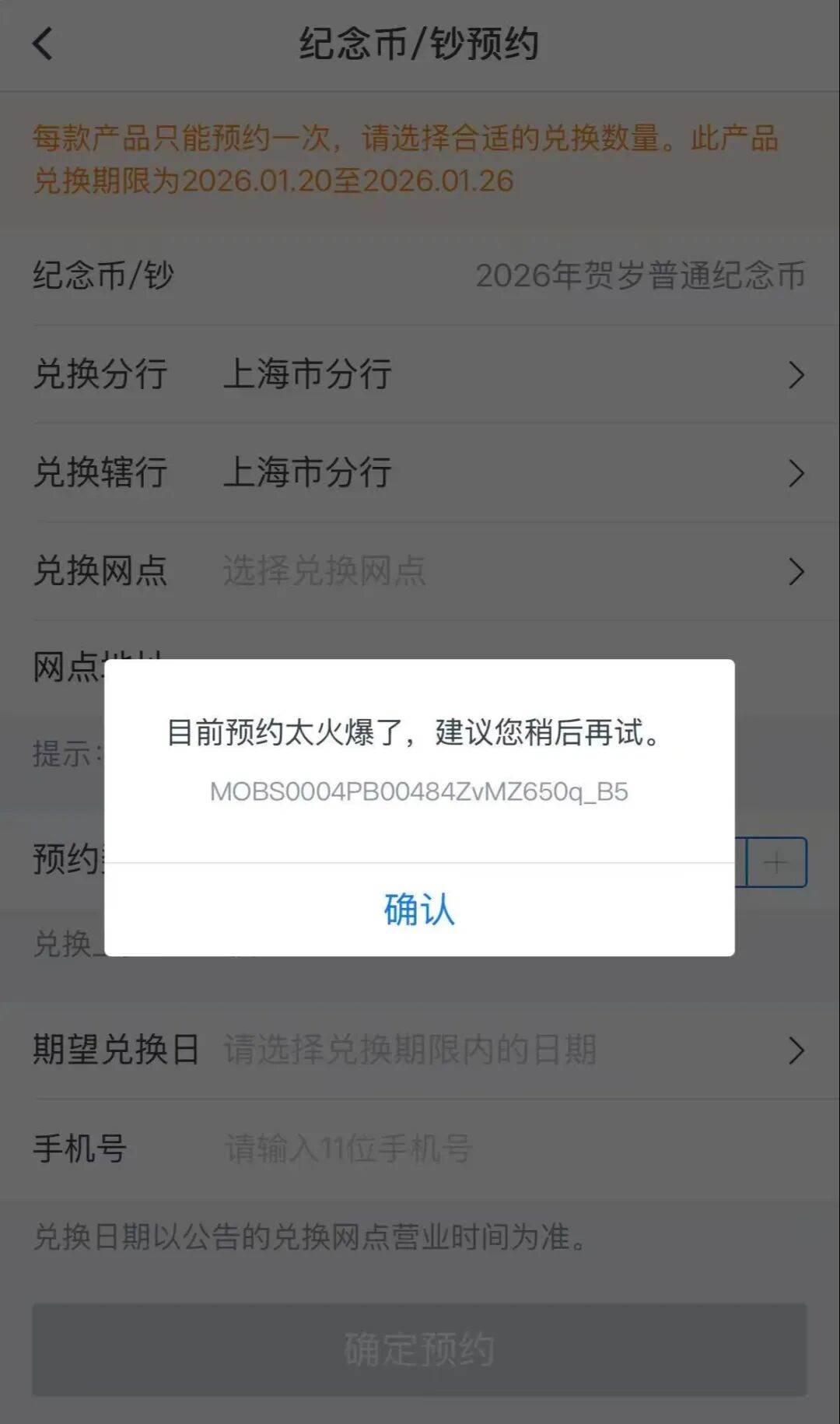Go back from commemorative coin reservation
The height and width of the screenshot is (1424, 840).
click(44, 44)
